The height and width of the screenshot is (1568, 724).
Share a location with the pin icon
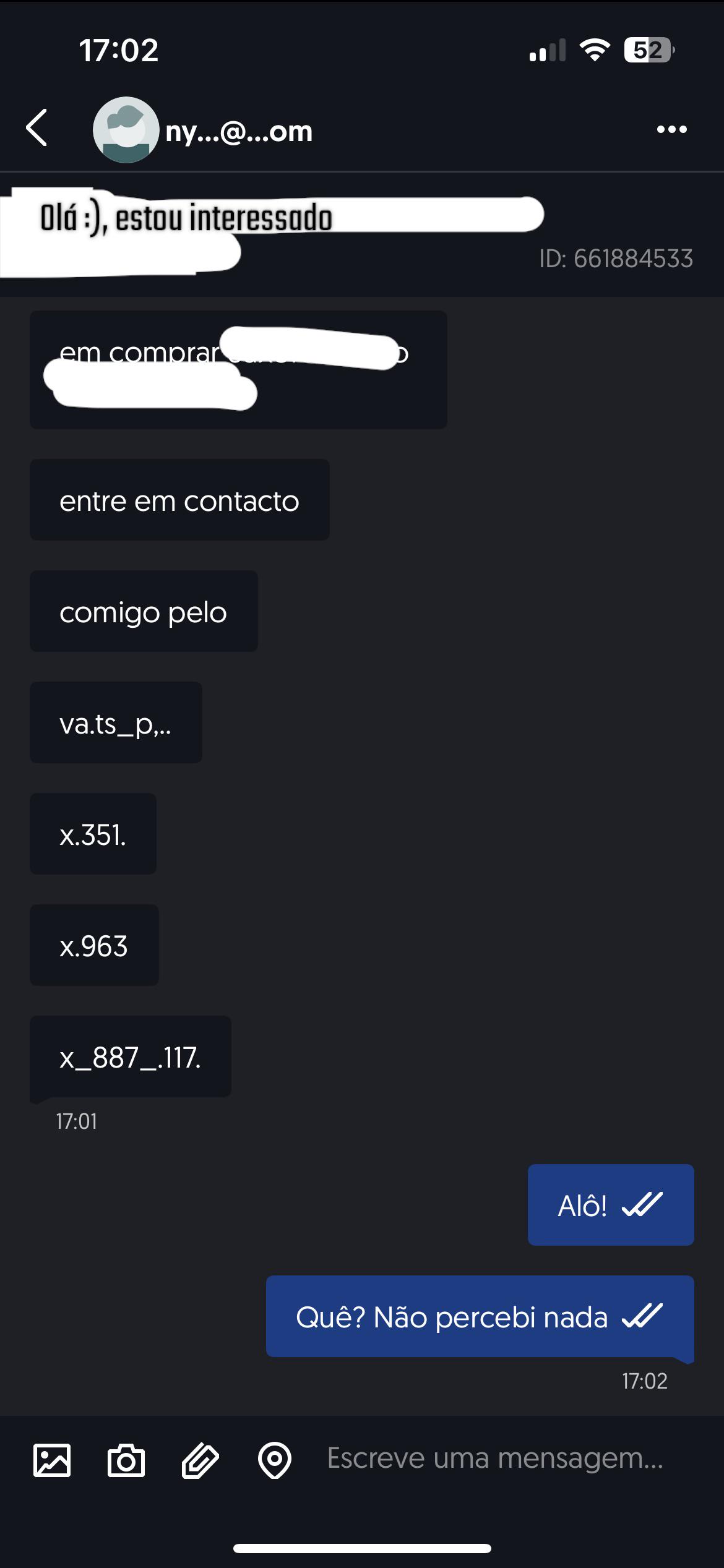[x=275, y=1460]
